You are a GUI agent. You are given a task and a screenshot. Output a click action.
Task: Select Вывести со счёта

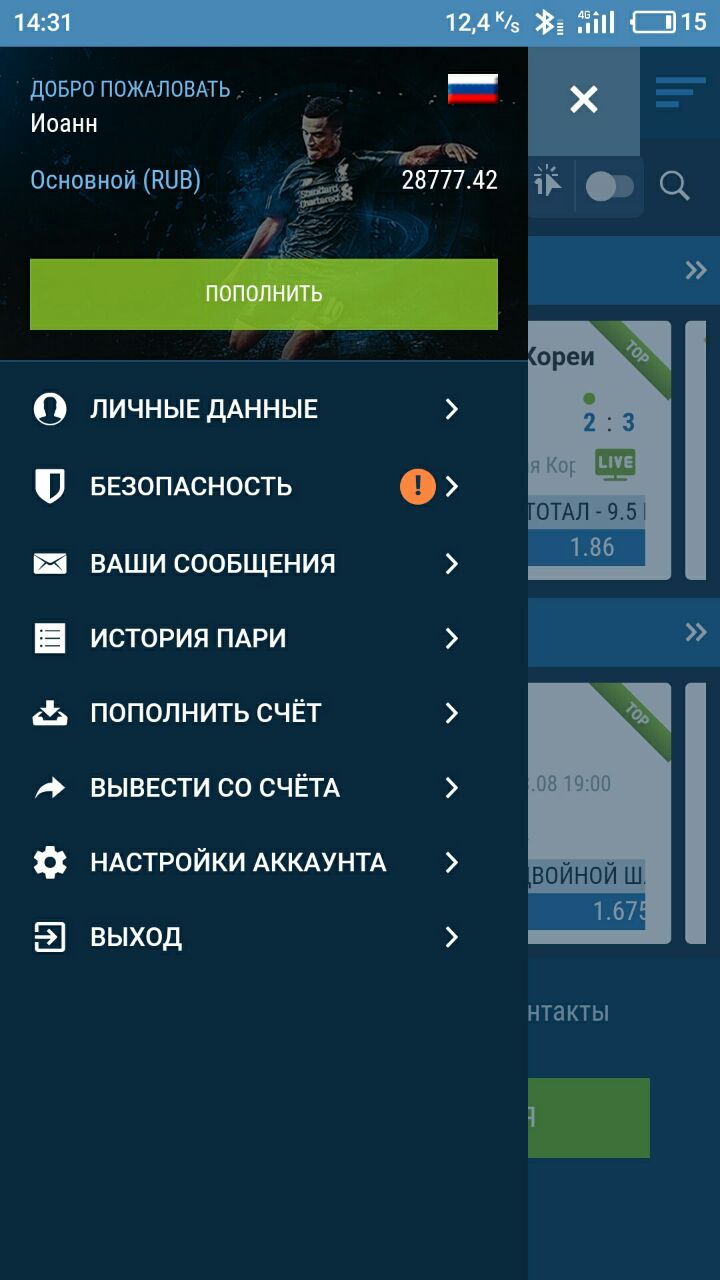245,788
